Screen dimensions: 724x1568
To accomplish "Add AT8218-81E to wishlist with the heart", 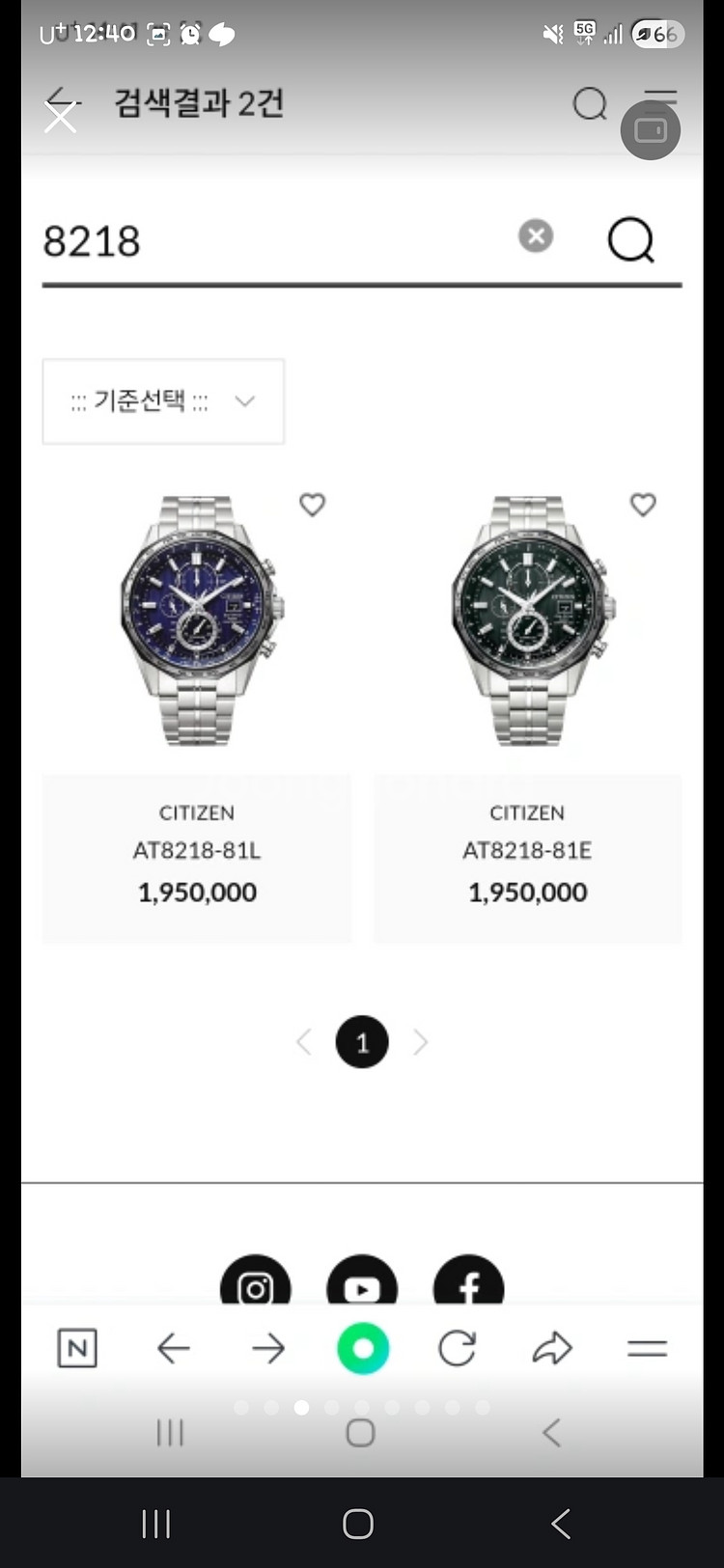I will tap(643, 505).
